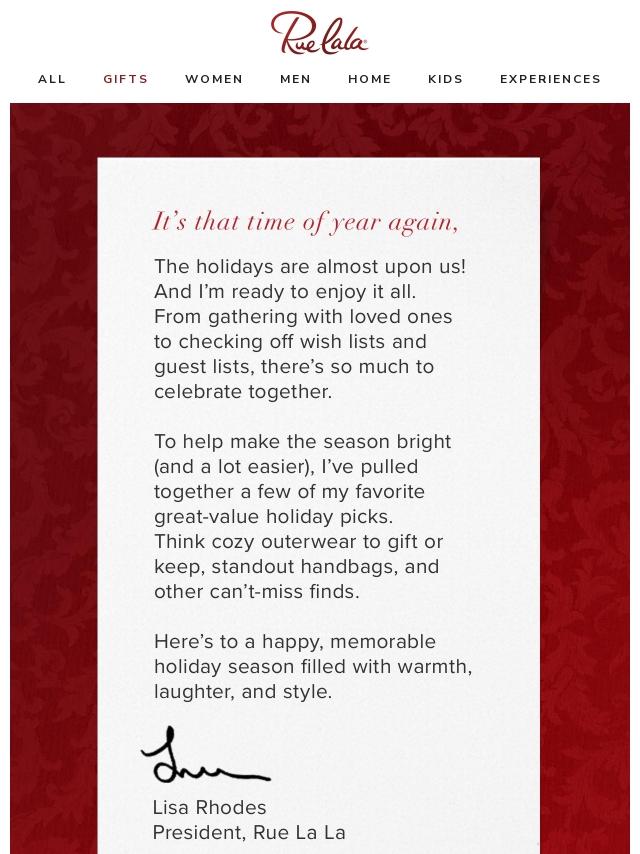Select the GIFTS category
The height and width of the screenshot is (854, 640).
(x=126, y=79)
